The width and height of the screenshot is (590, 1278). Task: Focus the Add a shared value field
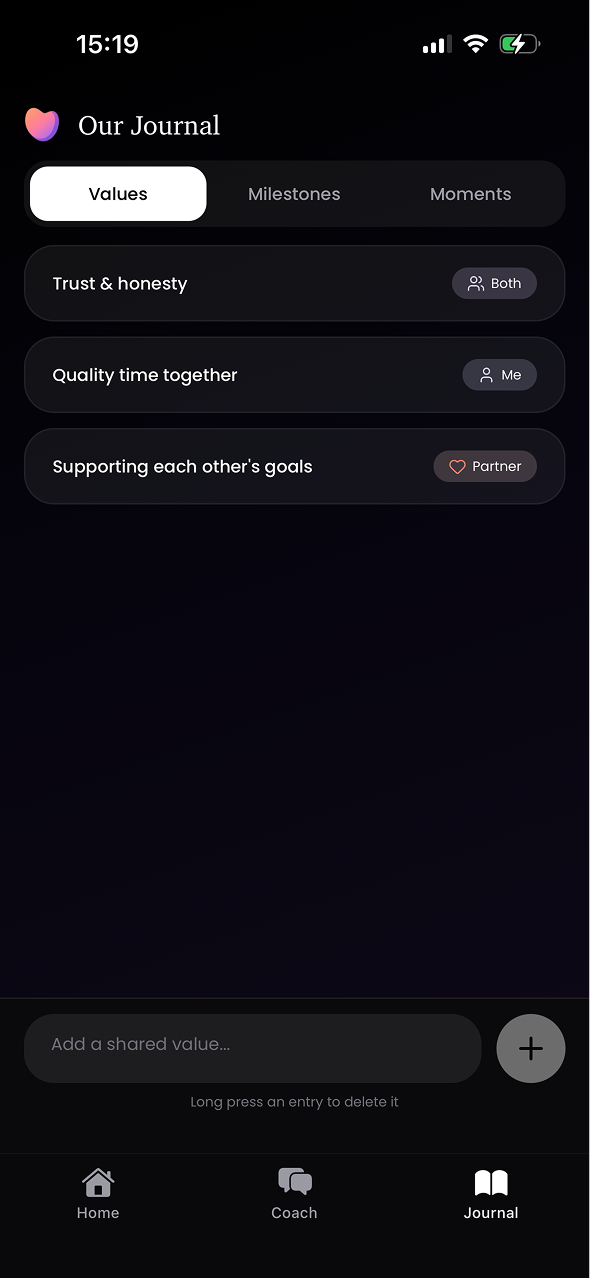(253, 1048)
